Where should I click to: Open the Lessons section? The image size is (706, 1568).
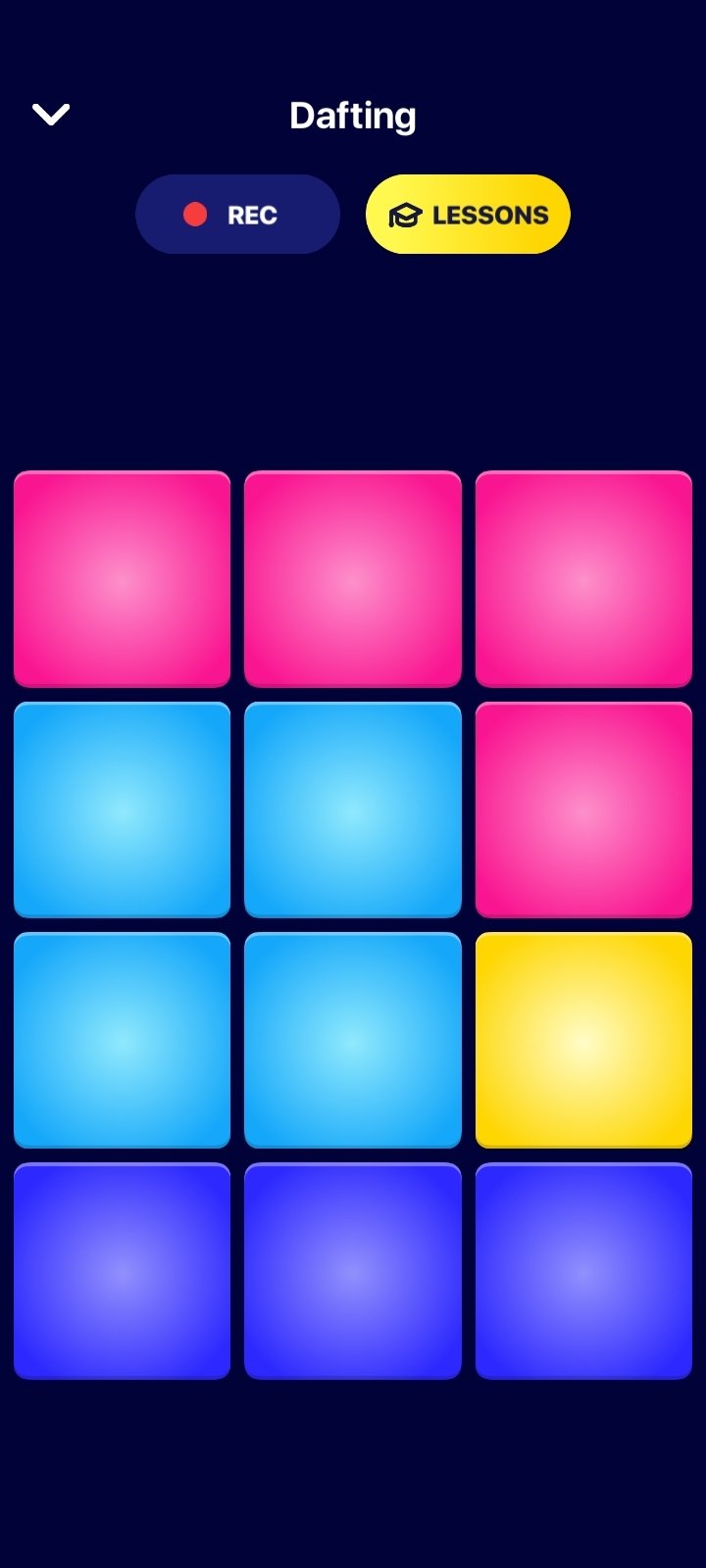coord(468,215)
